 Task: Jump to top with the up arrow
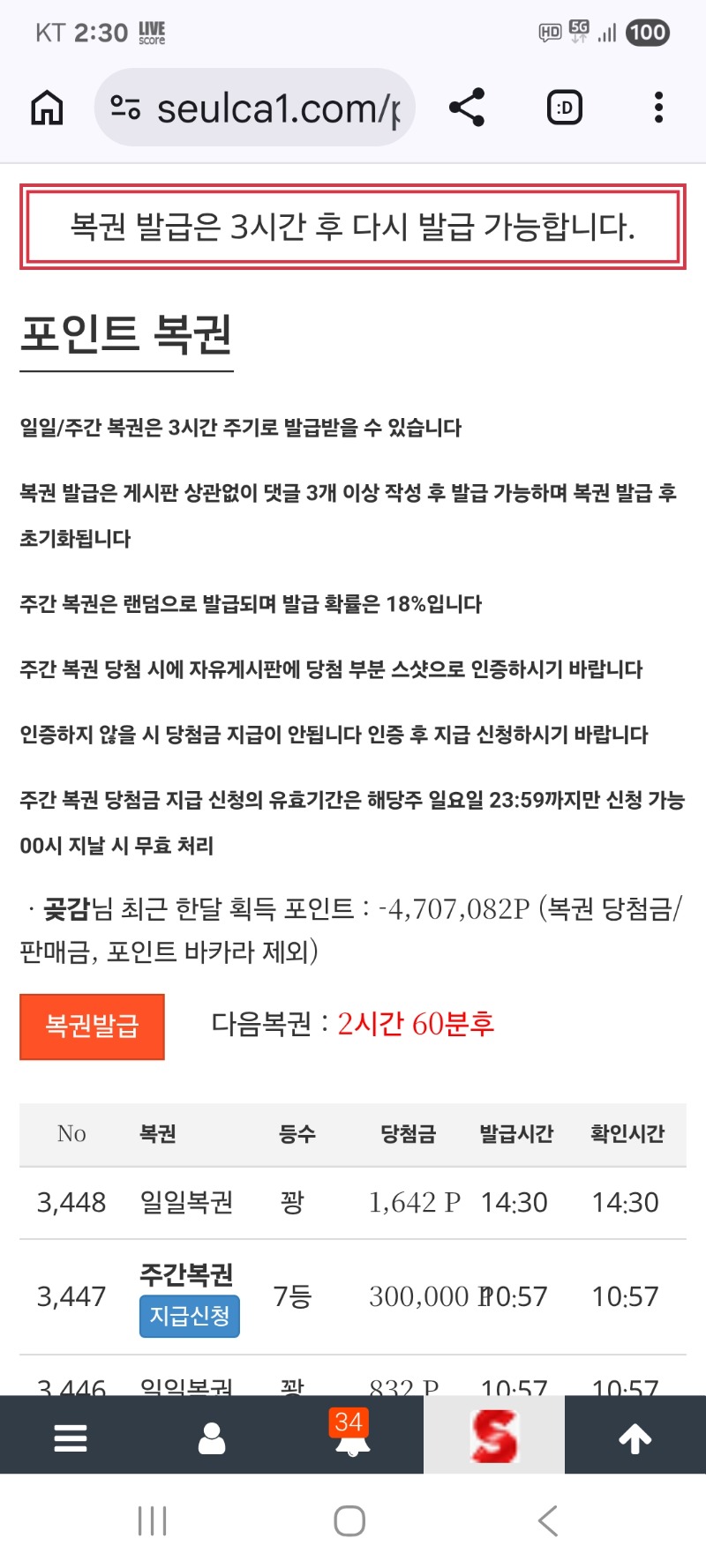[635, 1437]
